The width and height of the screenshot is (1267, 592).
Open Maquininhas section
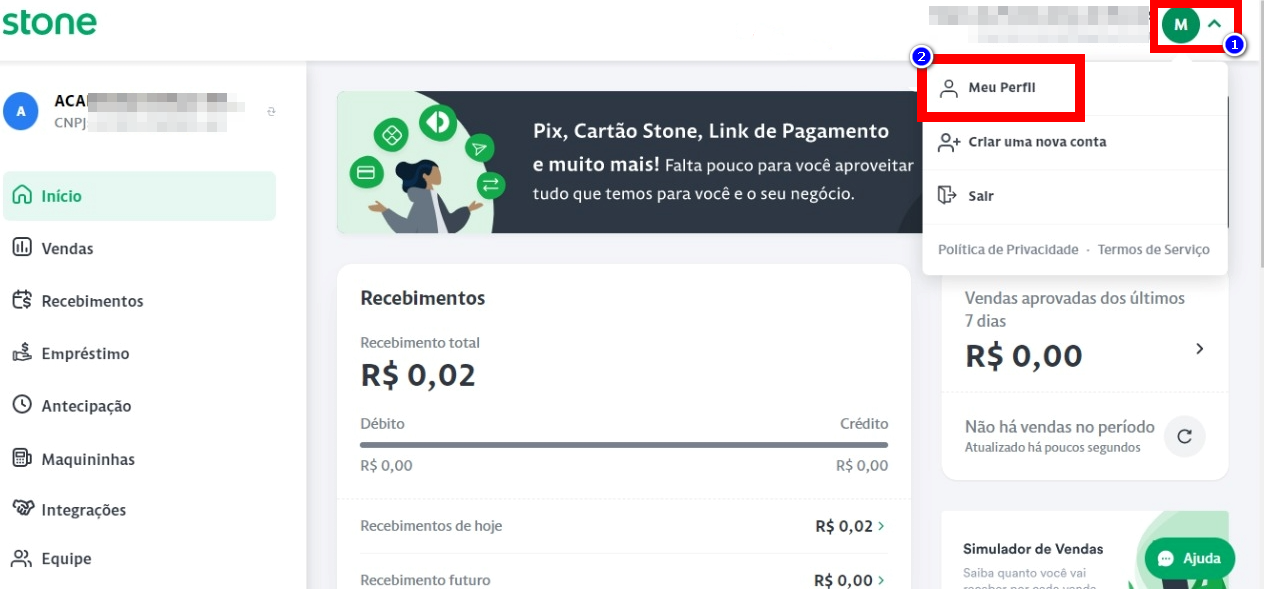(88, 460)
